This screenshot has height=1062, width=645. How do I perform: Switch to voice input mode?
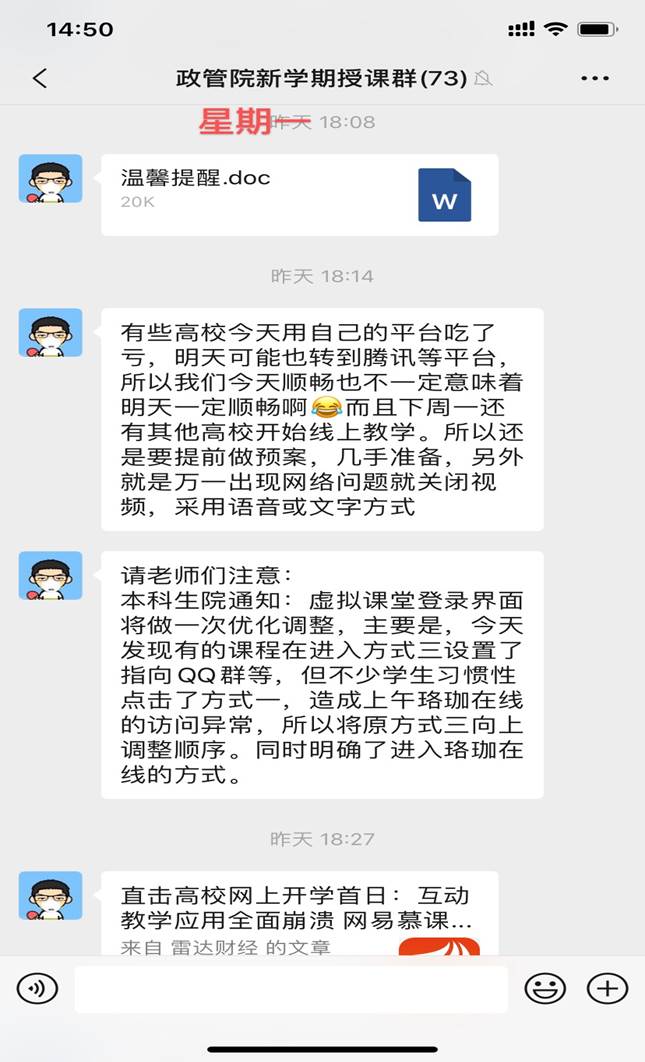pos(37,989)
